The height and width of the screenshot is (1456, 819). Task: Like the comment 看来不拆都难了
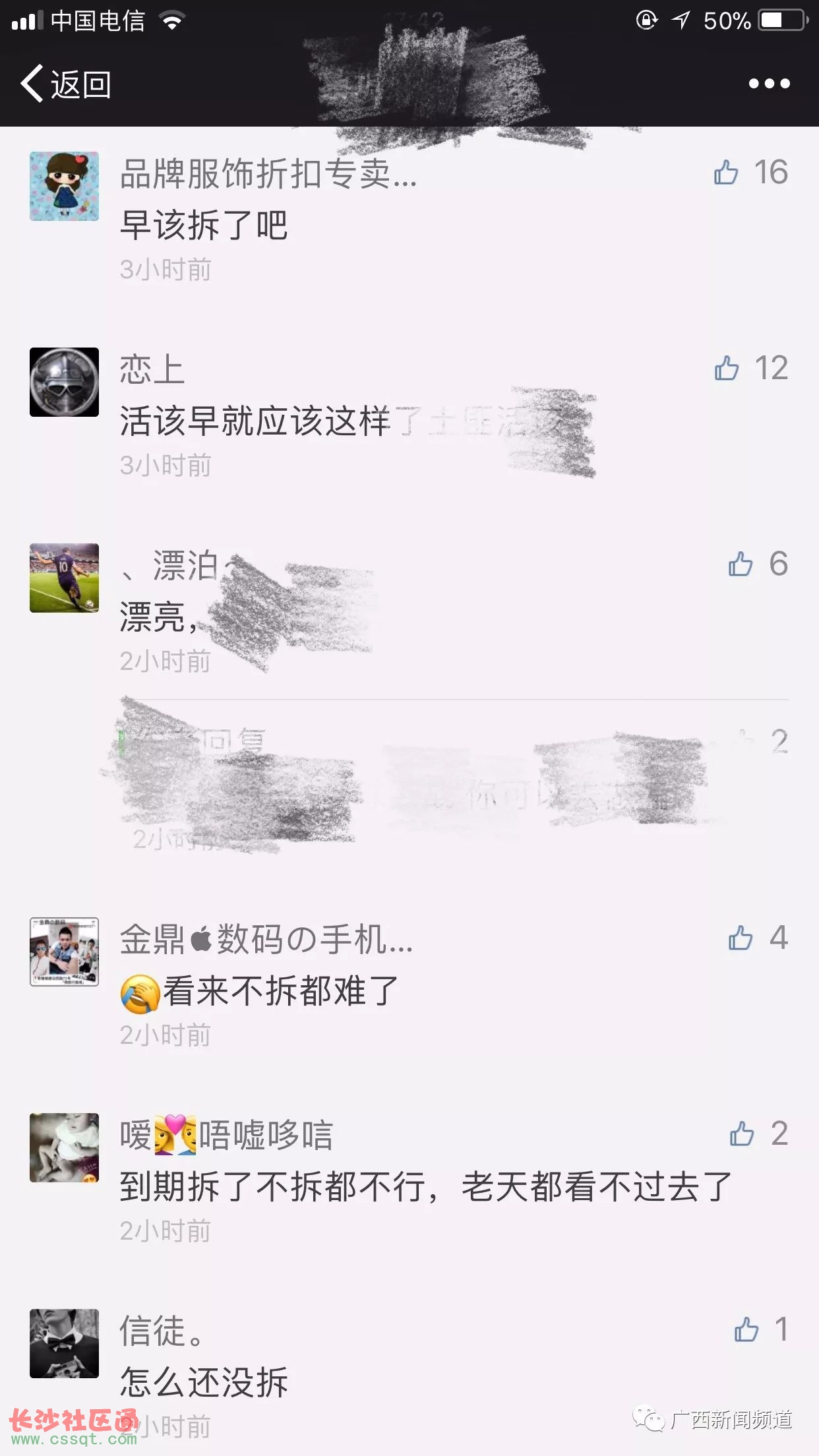(741, 938)
